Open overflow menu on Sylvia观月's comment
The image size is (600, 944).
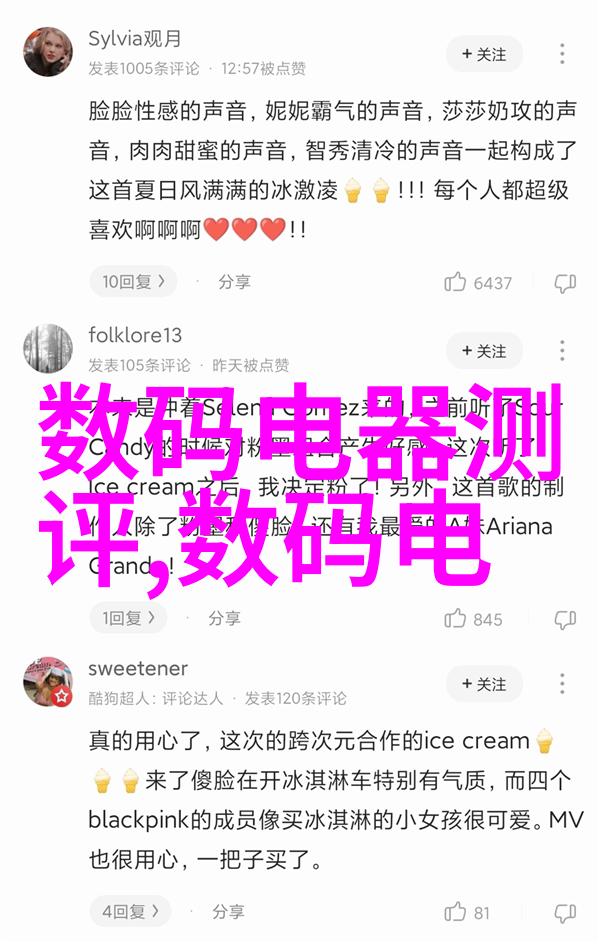pos(564,53)
